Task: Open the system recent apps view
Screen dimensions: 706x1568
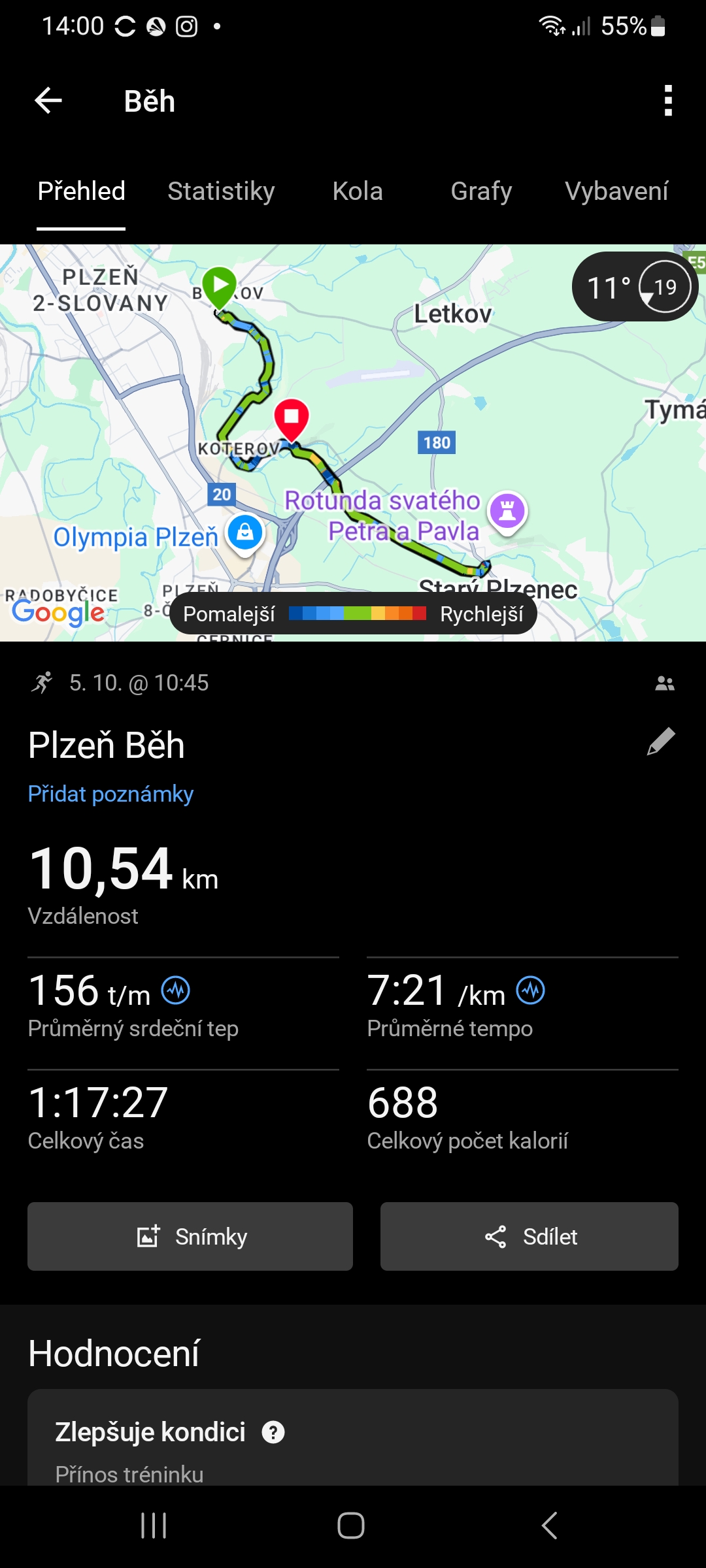Action: point(154,1526)
